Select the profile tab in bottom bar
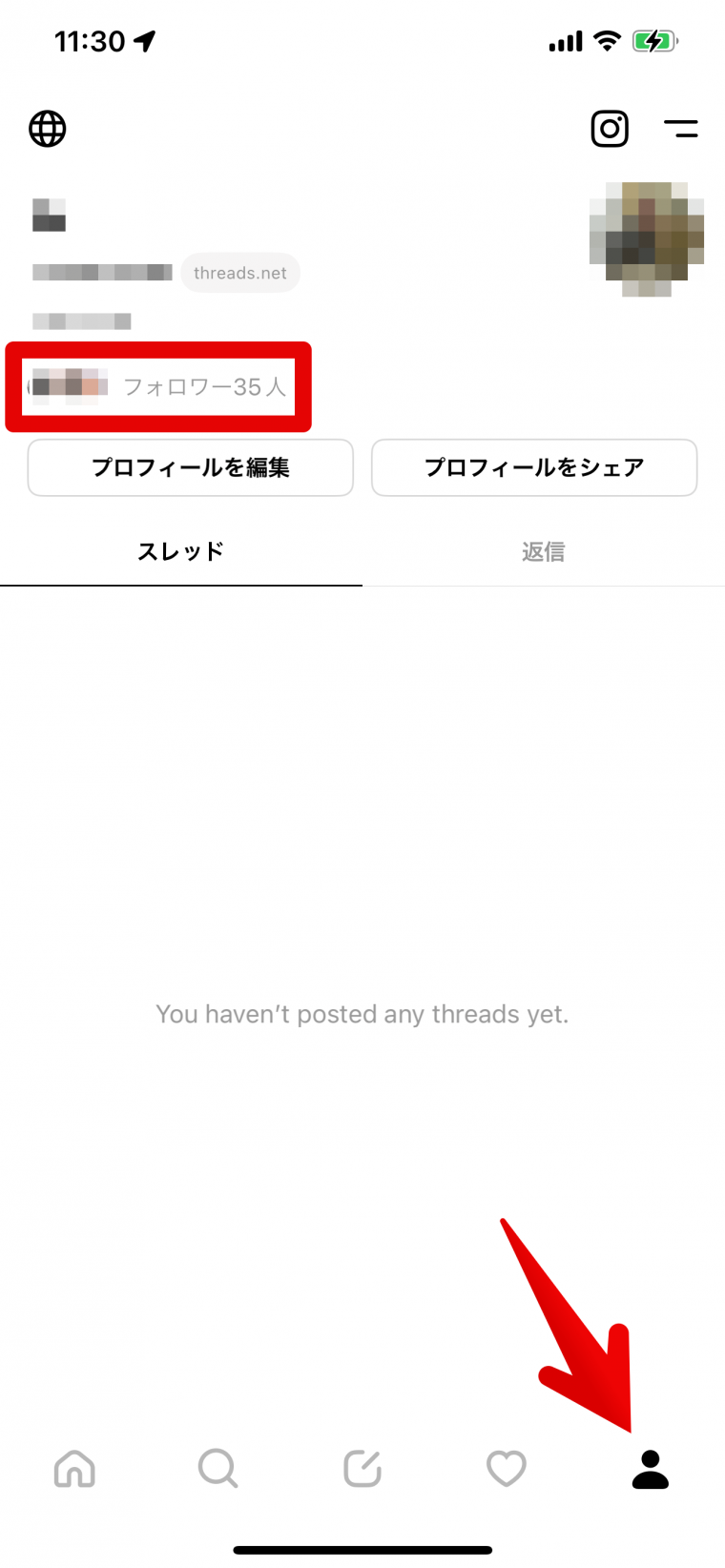Image resolution: width=725 pixels, height=1568 pixels. [651, 1469]
